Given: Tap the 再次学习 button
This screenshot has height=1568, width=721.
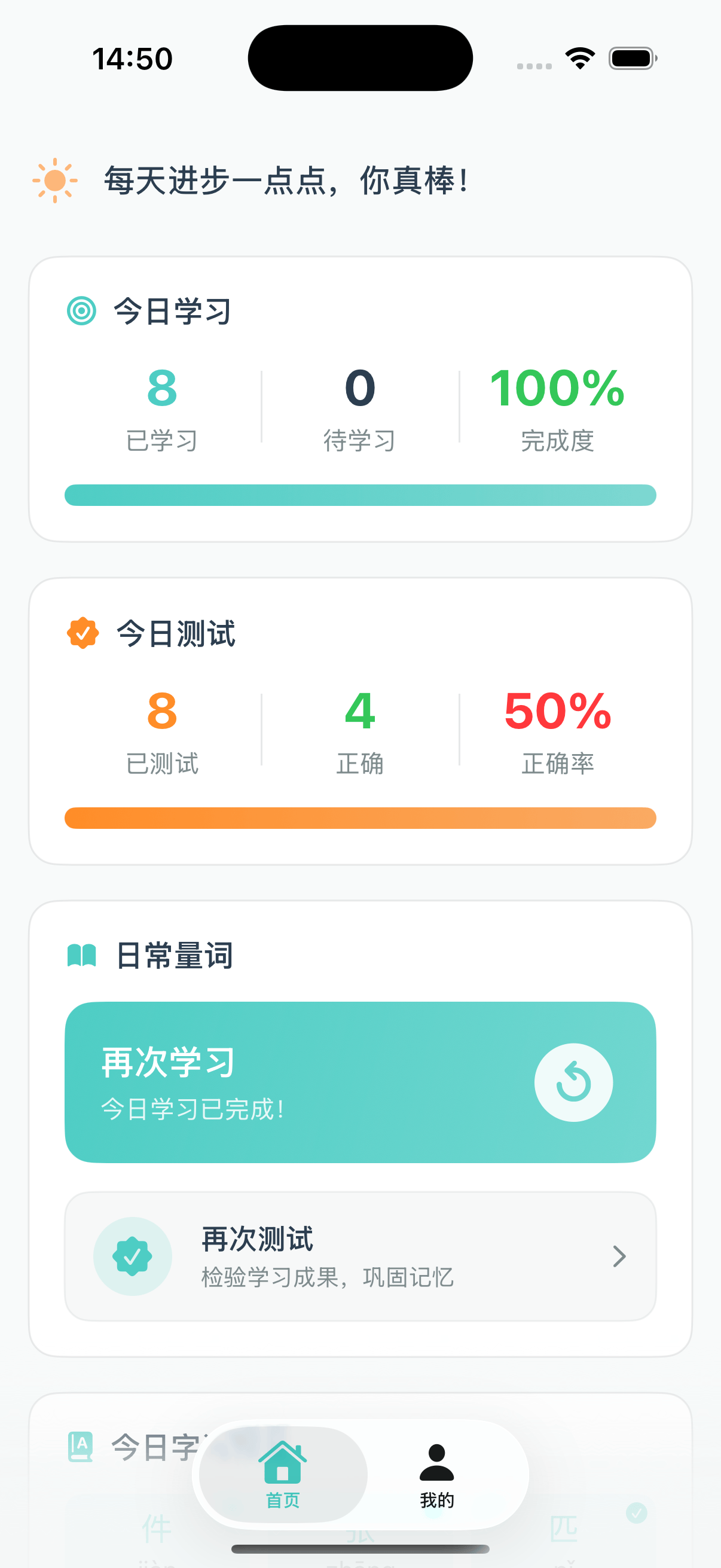Looking at the screenshot, I should click(x=361, y=1082).
